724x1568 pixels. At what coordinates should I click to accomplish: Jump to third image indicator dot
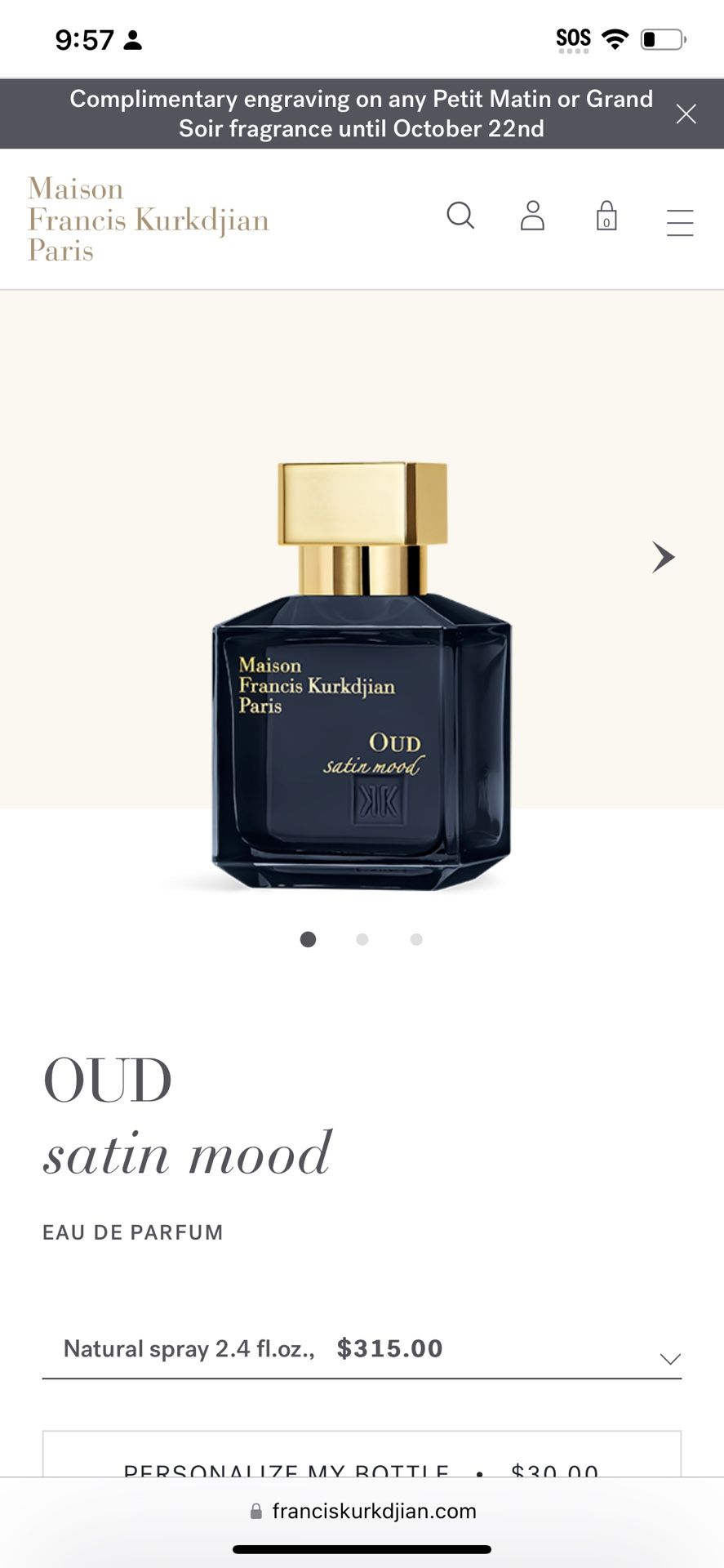(x=416, y=939)
